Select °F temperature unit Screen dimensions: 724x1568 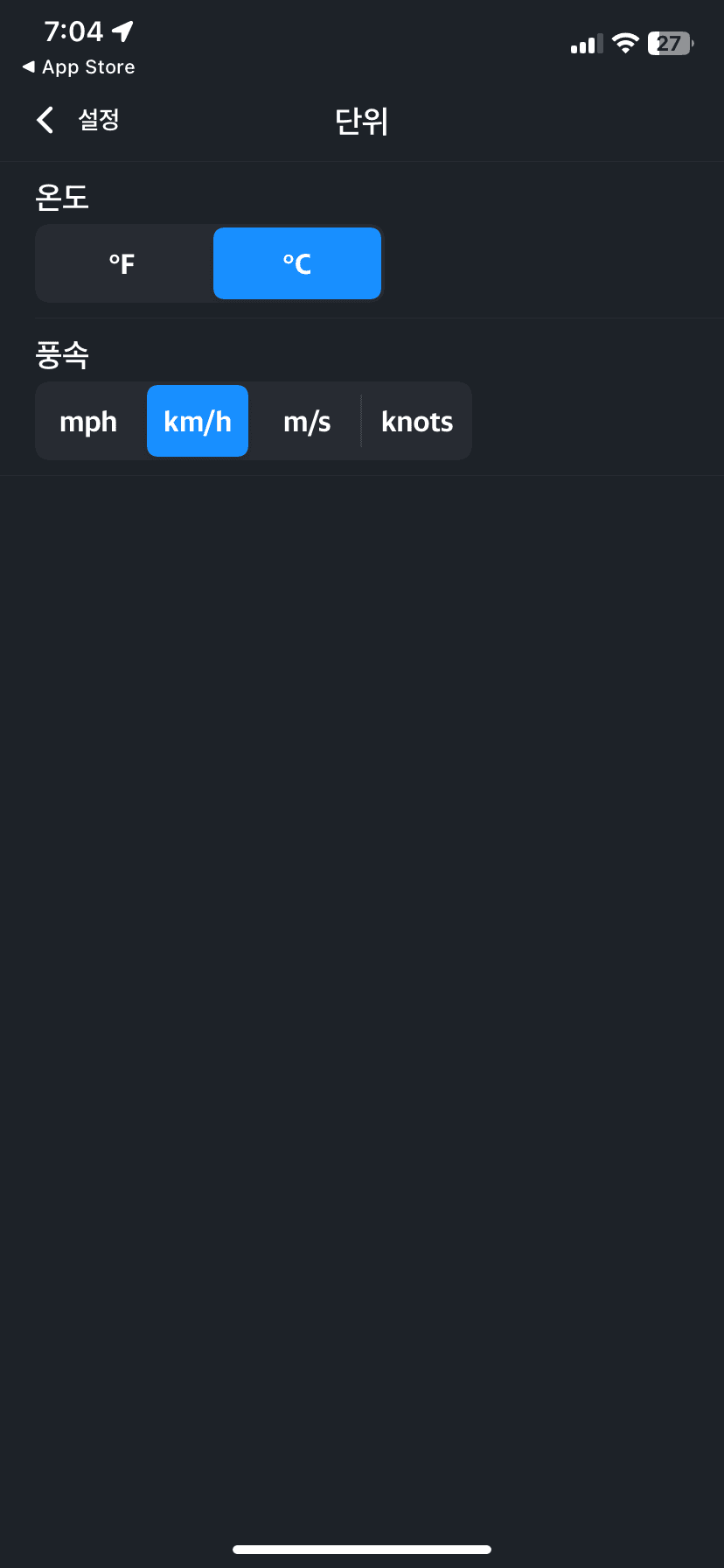click(x=122, y=263)
